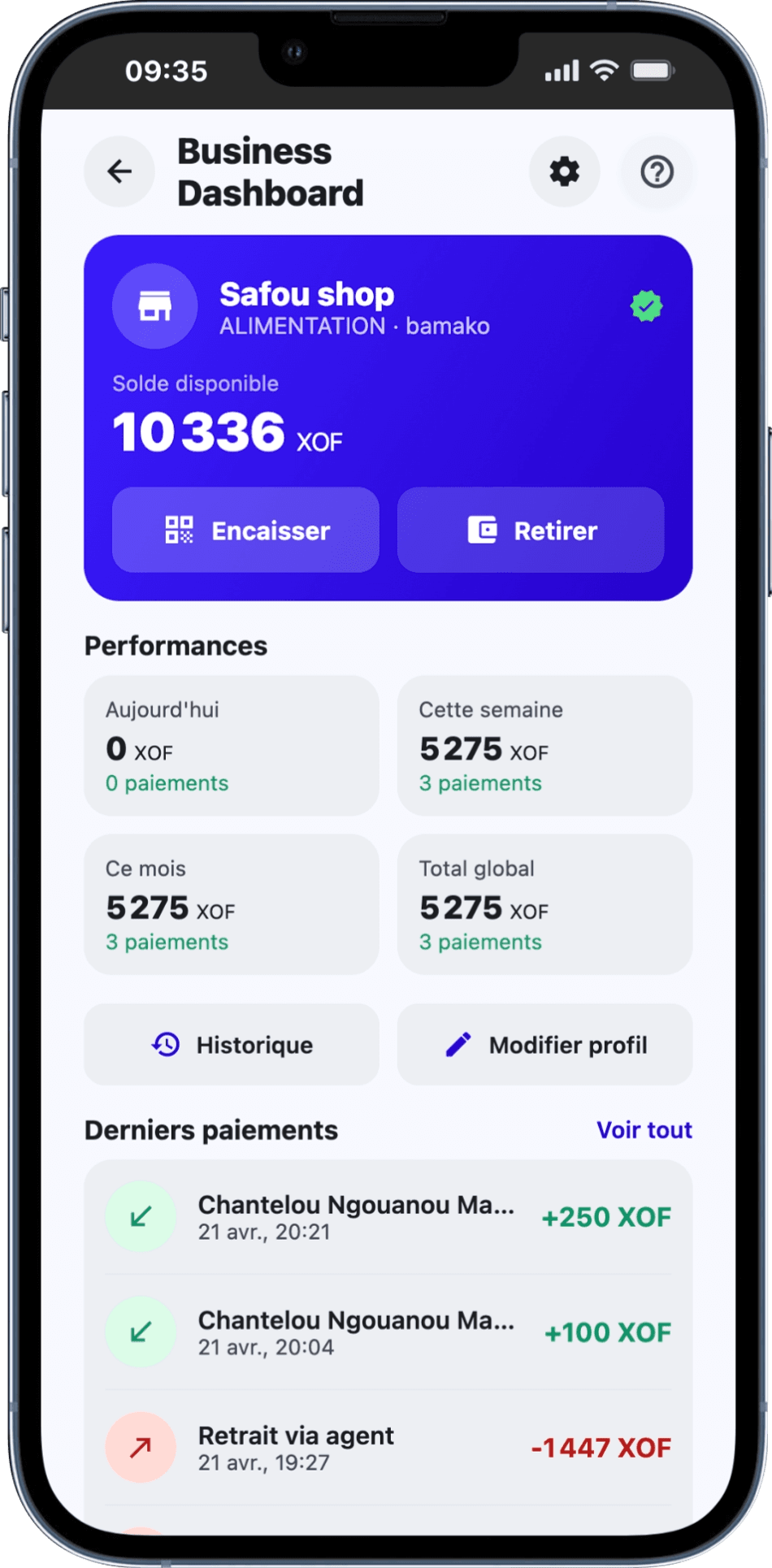Open settings via the gear icon
The image size is (772, 1568).
pos(564,171)
